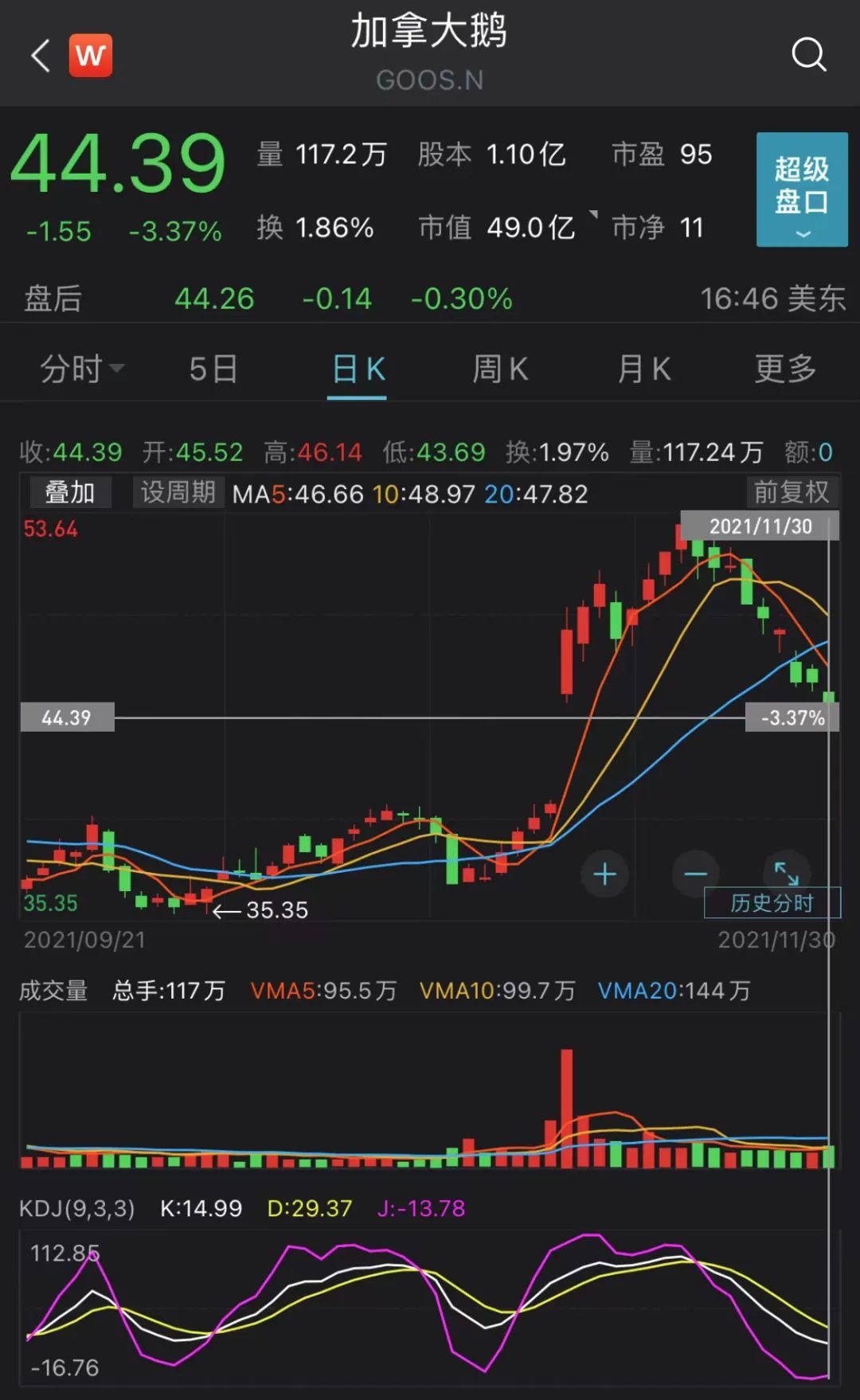Go back using the top-left arrow
This screenshot has width=860, height=1400.
tap(40, 56)
